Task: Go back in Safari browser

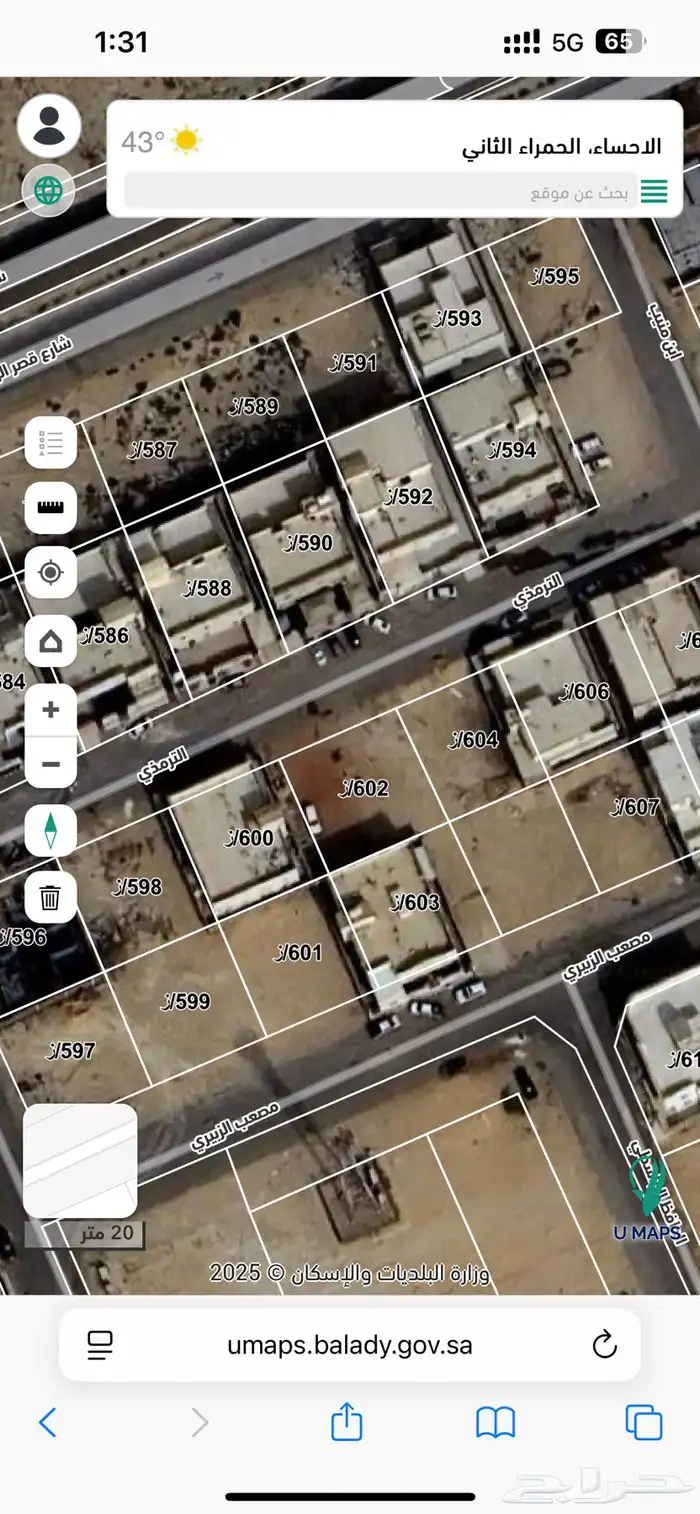Action: tap(47, 1421)
